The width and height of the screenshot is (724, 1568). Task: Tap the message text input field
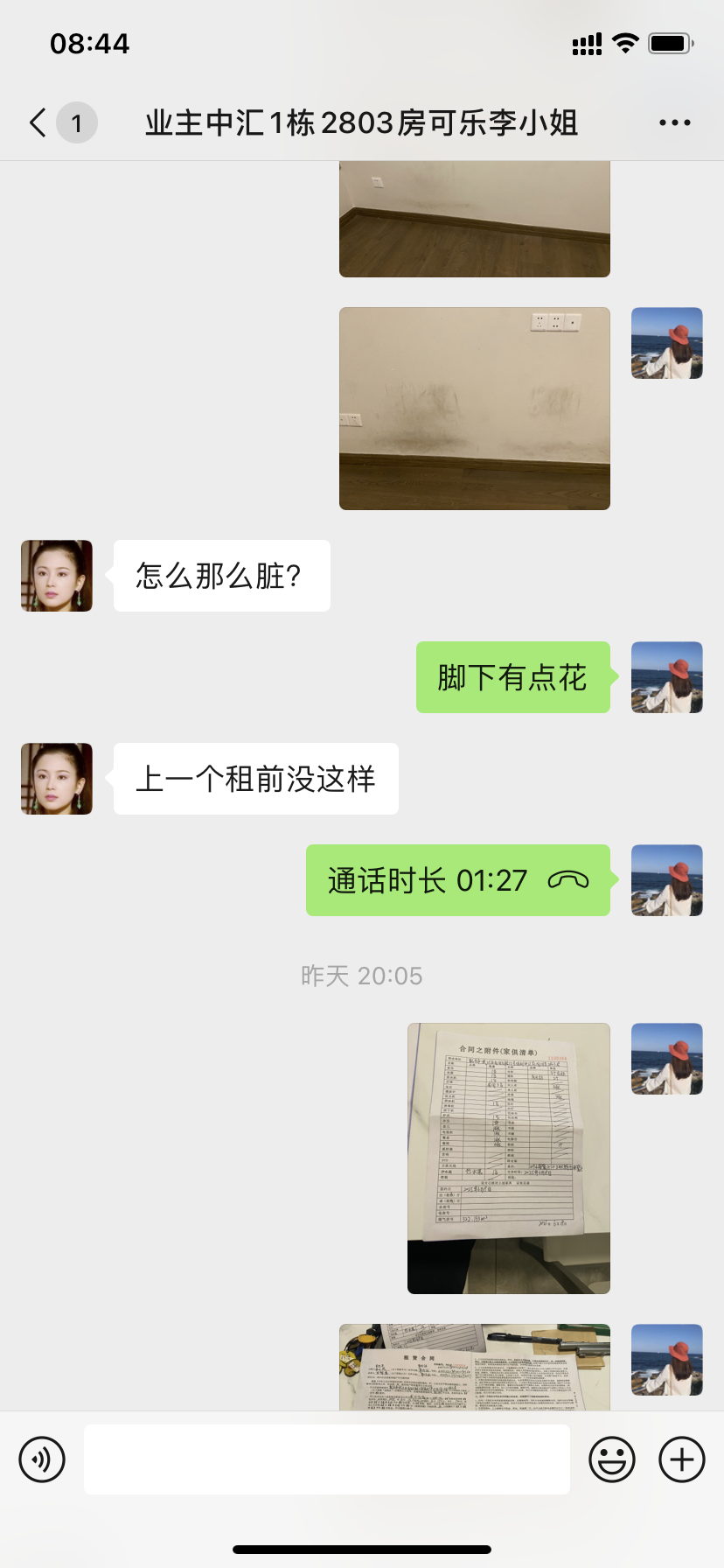coord(326,1459)
